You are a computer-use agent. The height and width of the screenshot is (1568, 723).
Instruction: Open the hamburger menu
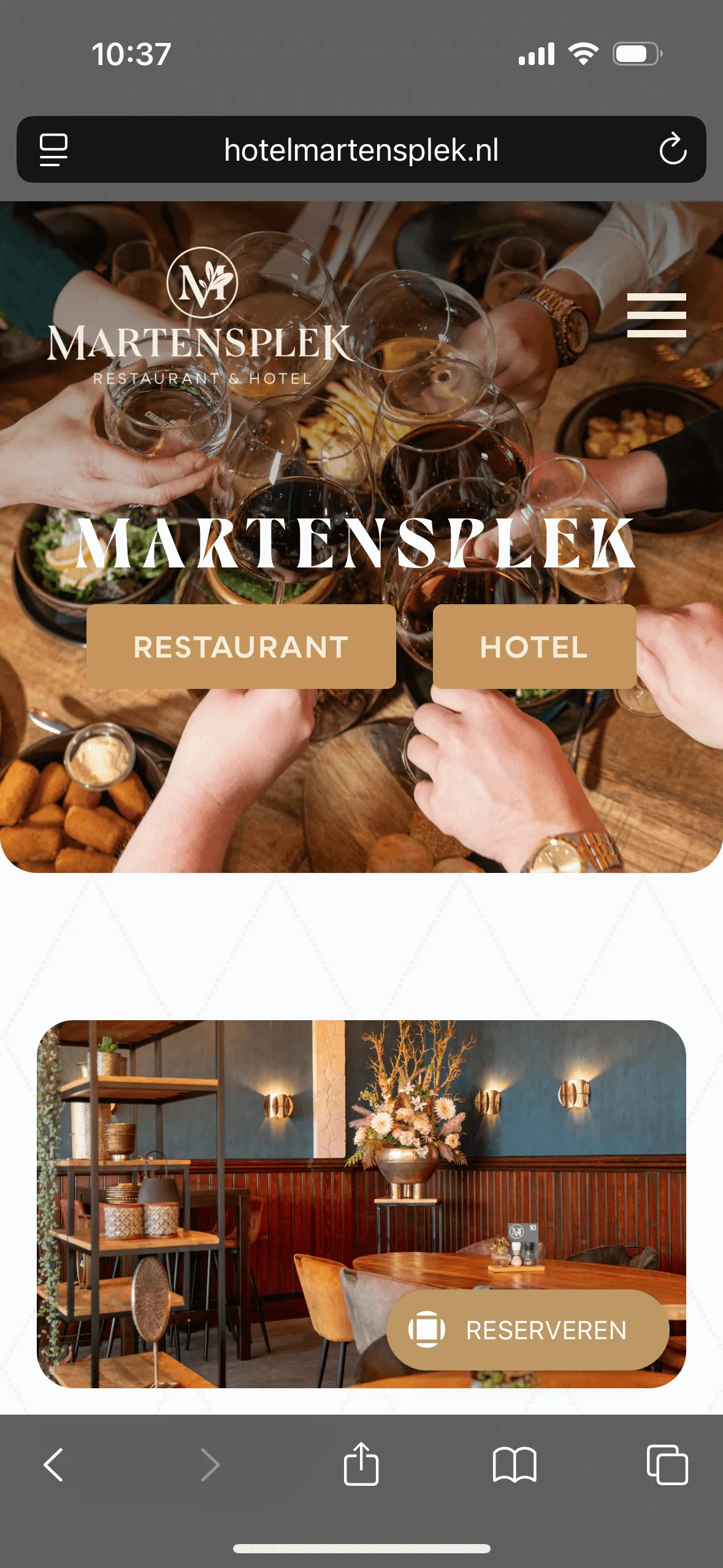point(656,315)
